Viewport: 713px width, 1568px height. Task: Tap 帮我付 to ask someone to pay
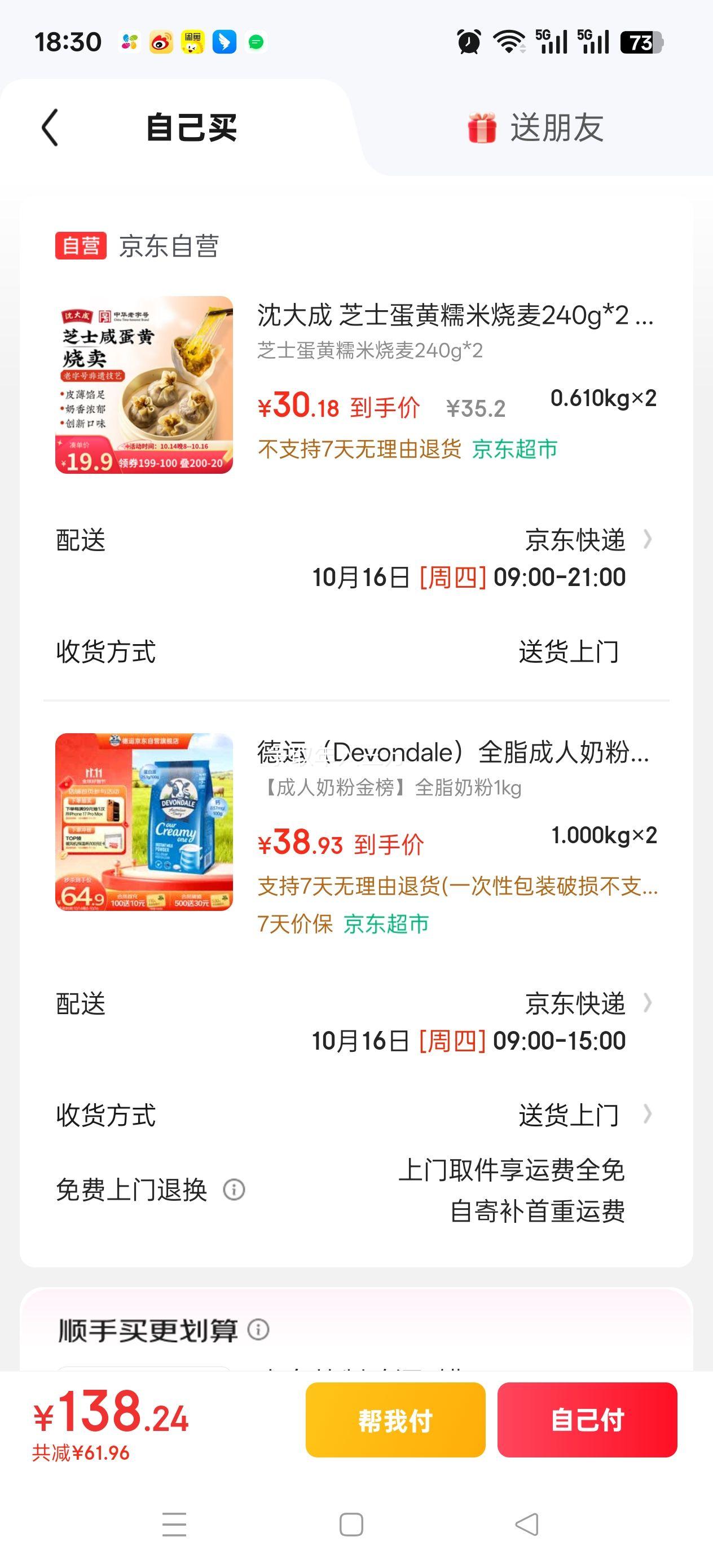coord(395,1420)
